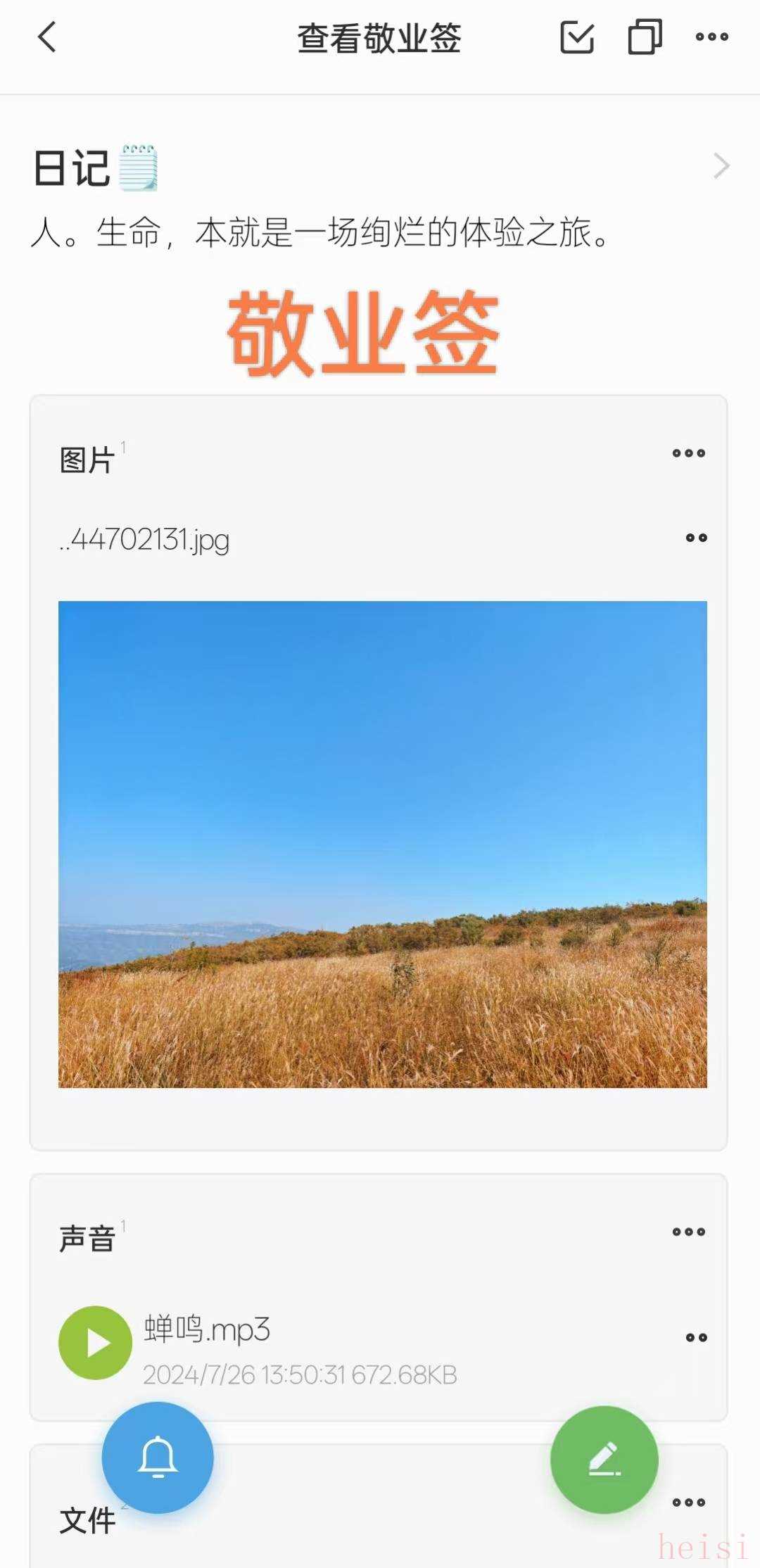
Task: Open the 声音 section three-dot menu
Action: [688, 1232]
